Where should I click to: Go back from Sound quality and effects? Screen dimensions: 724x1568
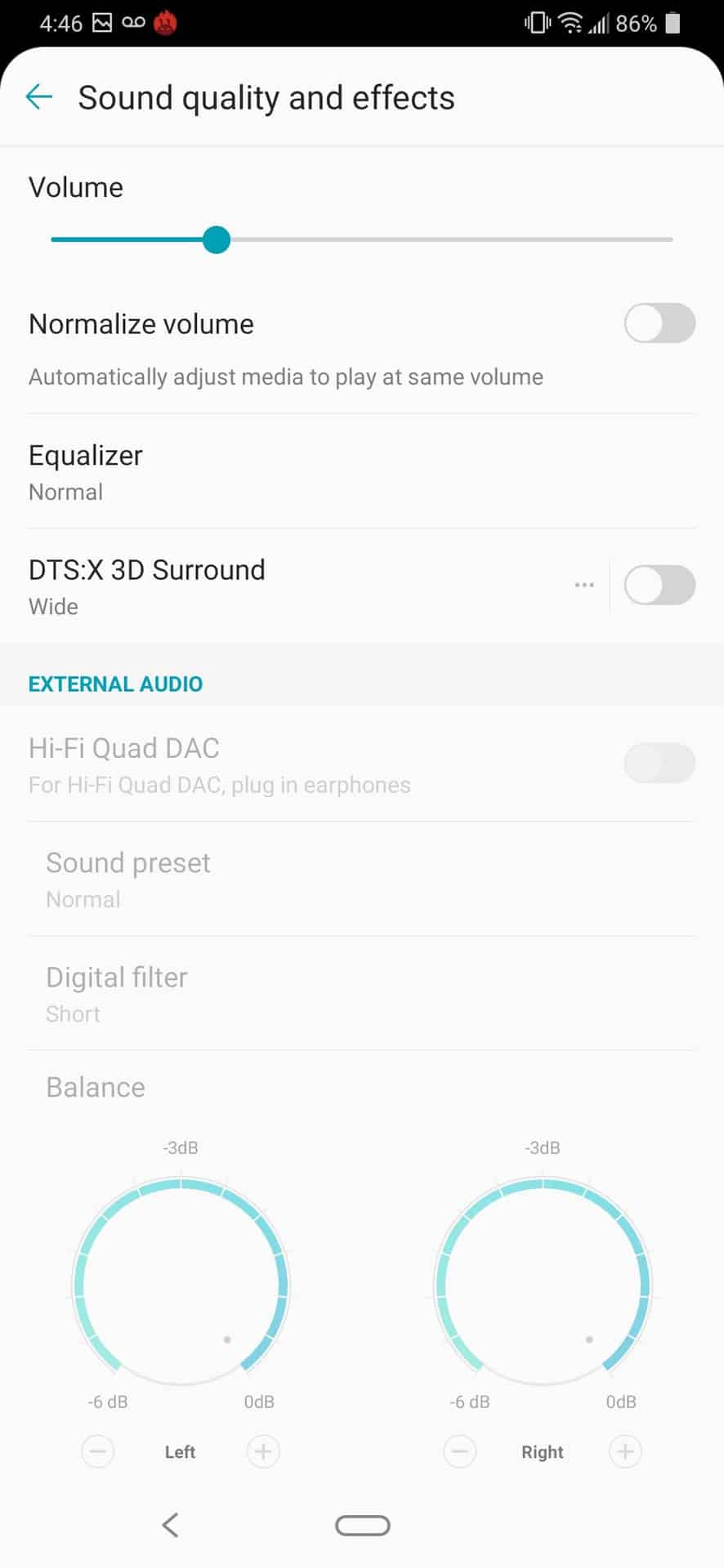tap(38, 97)
